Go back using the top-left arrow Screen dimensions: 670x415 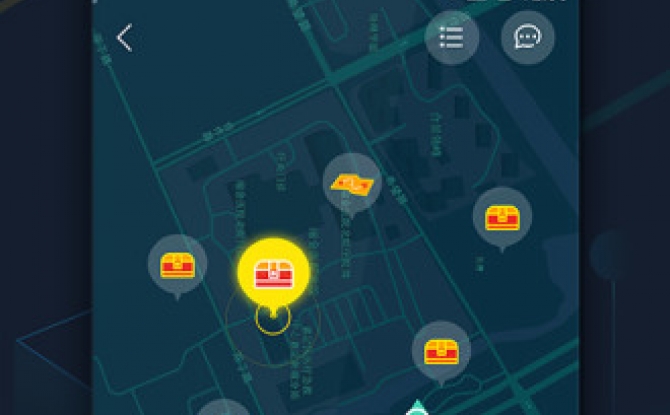tap(124, 38)
